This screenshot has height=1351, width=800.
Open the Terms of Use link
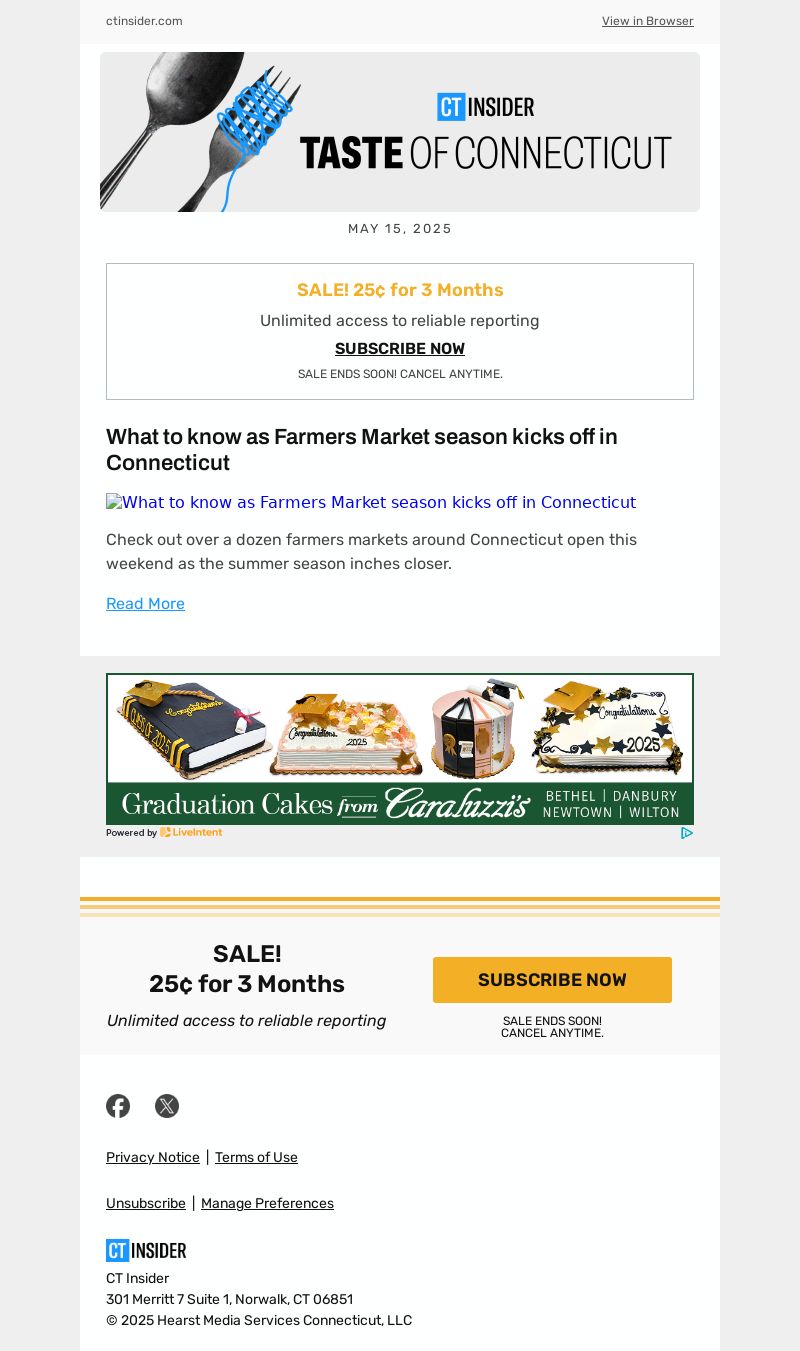click(x=256, y=1157)
